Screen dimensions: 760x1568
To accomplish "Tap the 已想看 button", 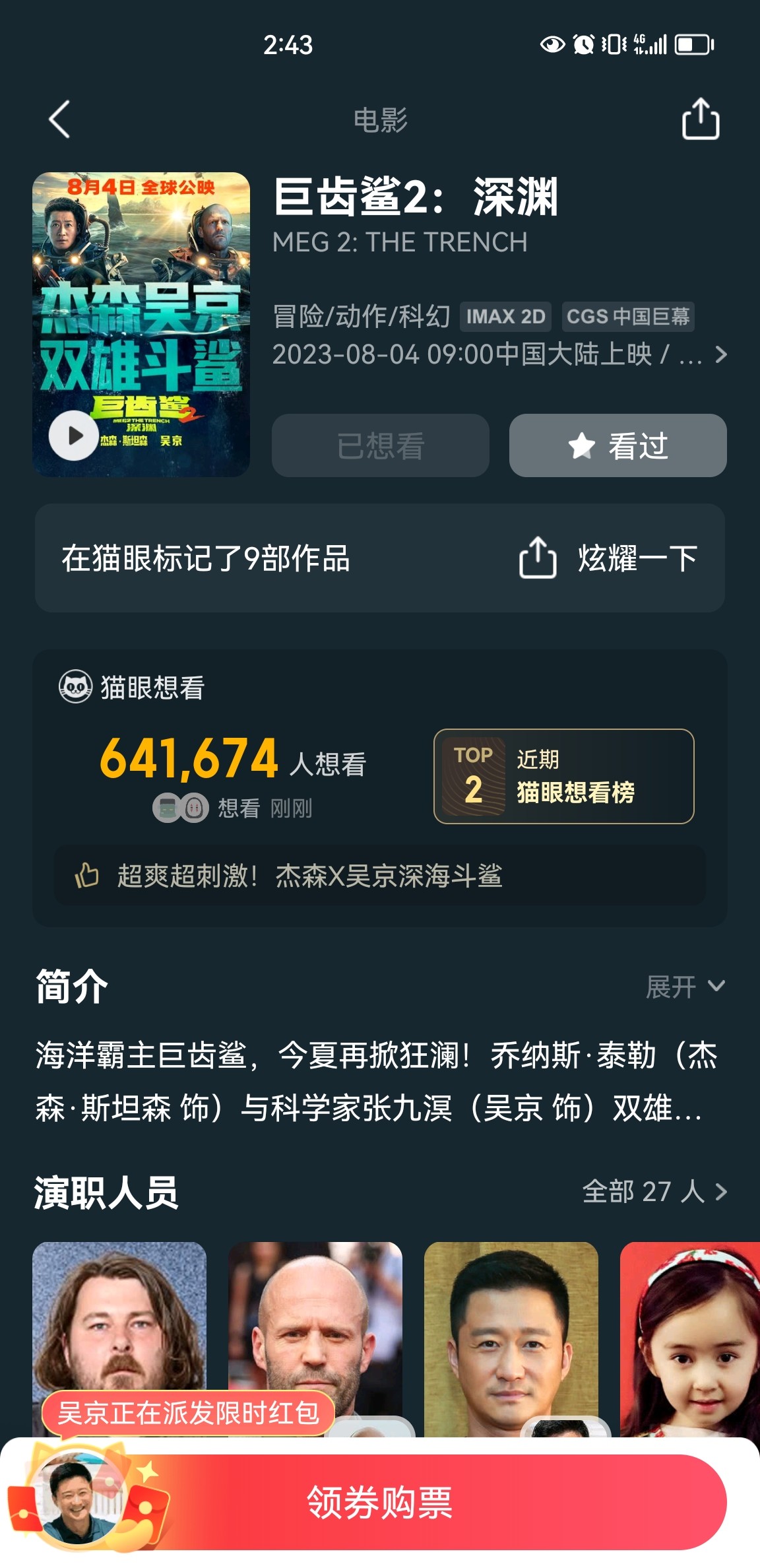I will (381, 445).
